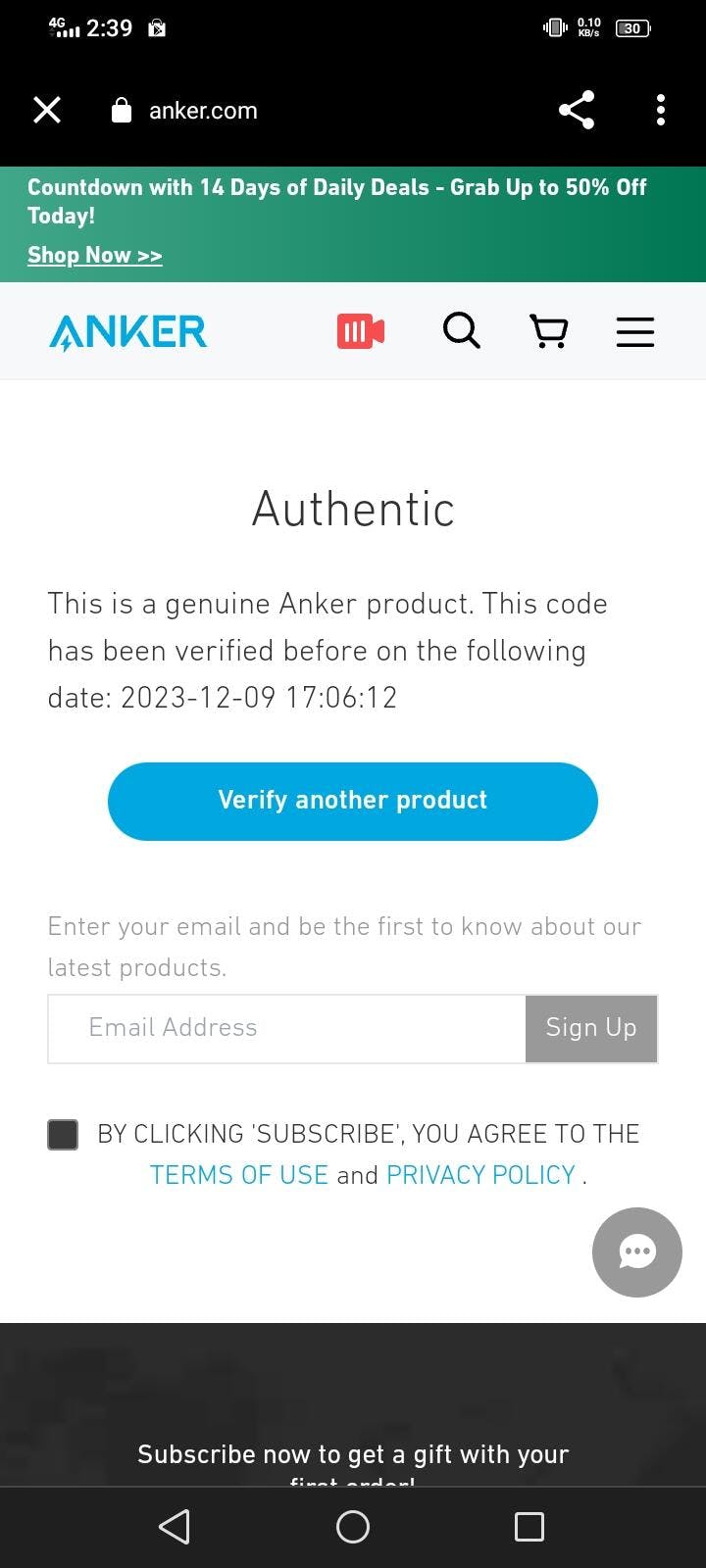Open the hamburger navigation menu

[x=634, y=331]
